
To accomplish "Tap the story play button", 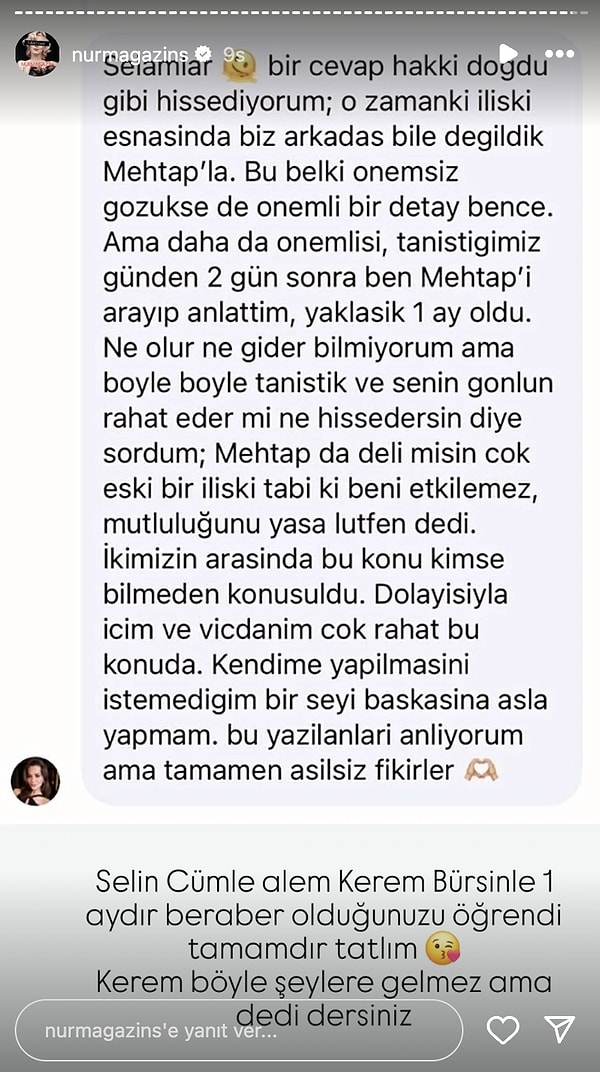I will point(509,54).
